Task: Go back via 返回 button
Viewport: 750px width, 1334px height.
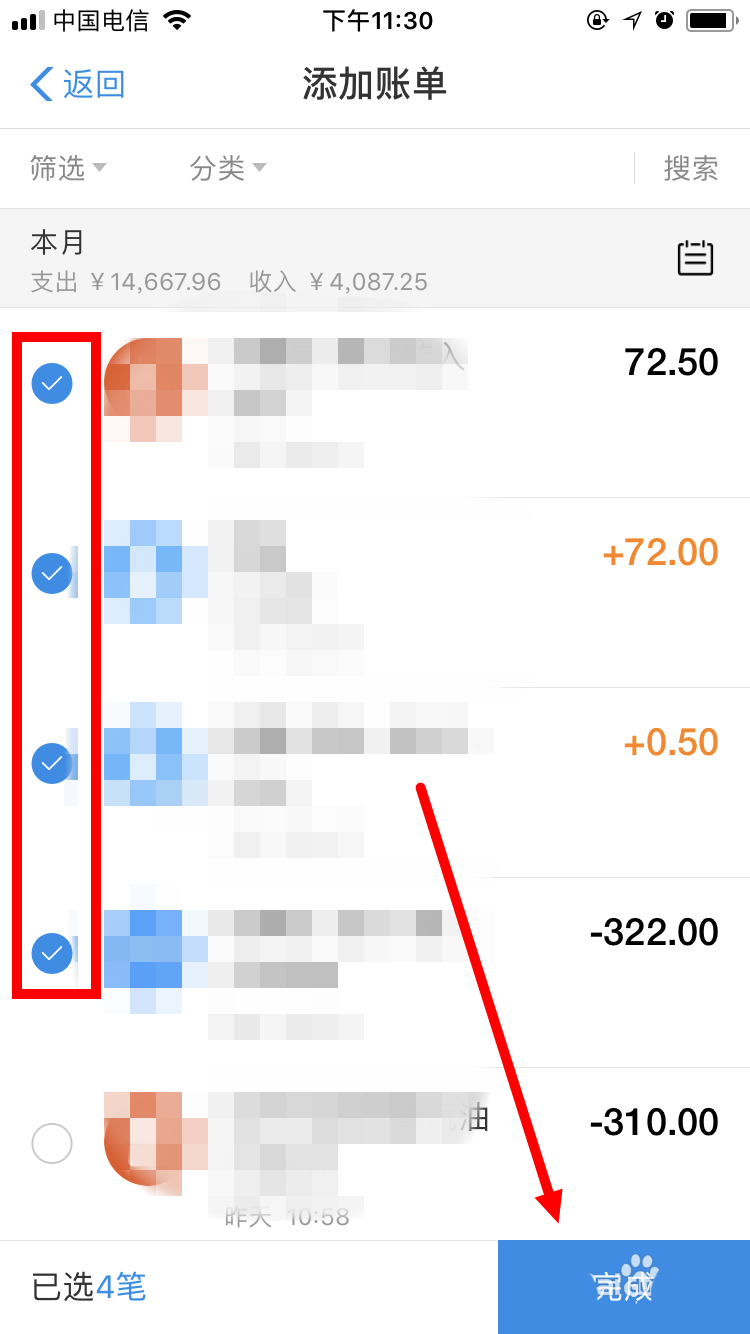Action: click(x=78, y=85)
